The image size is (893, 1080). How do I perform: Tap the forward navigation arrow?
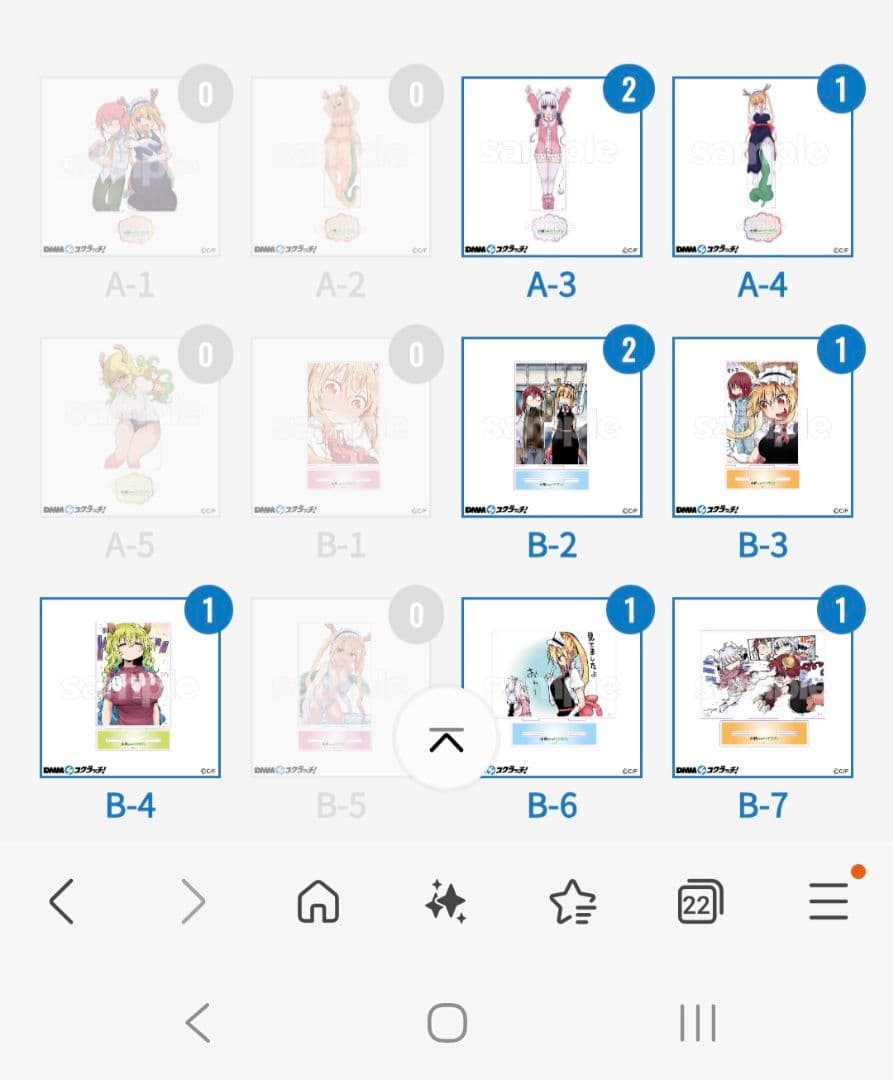coord(190,901)
